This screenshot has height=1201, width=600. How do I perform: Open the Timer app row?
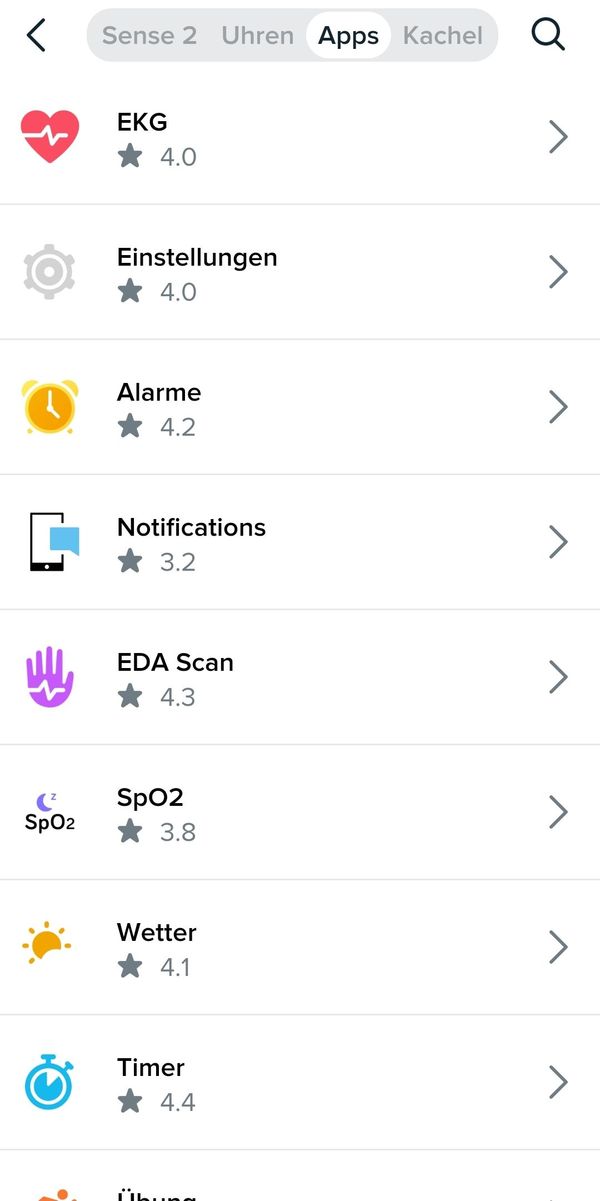click(x=300, y=1082)
